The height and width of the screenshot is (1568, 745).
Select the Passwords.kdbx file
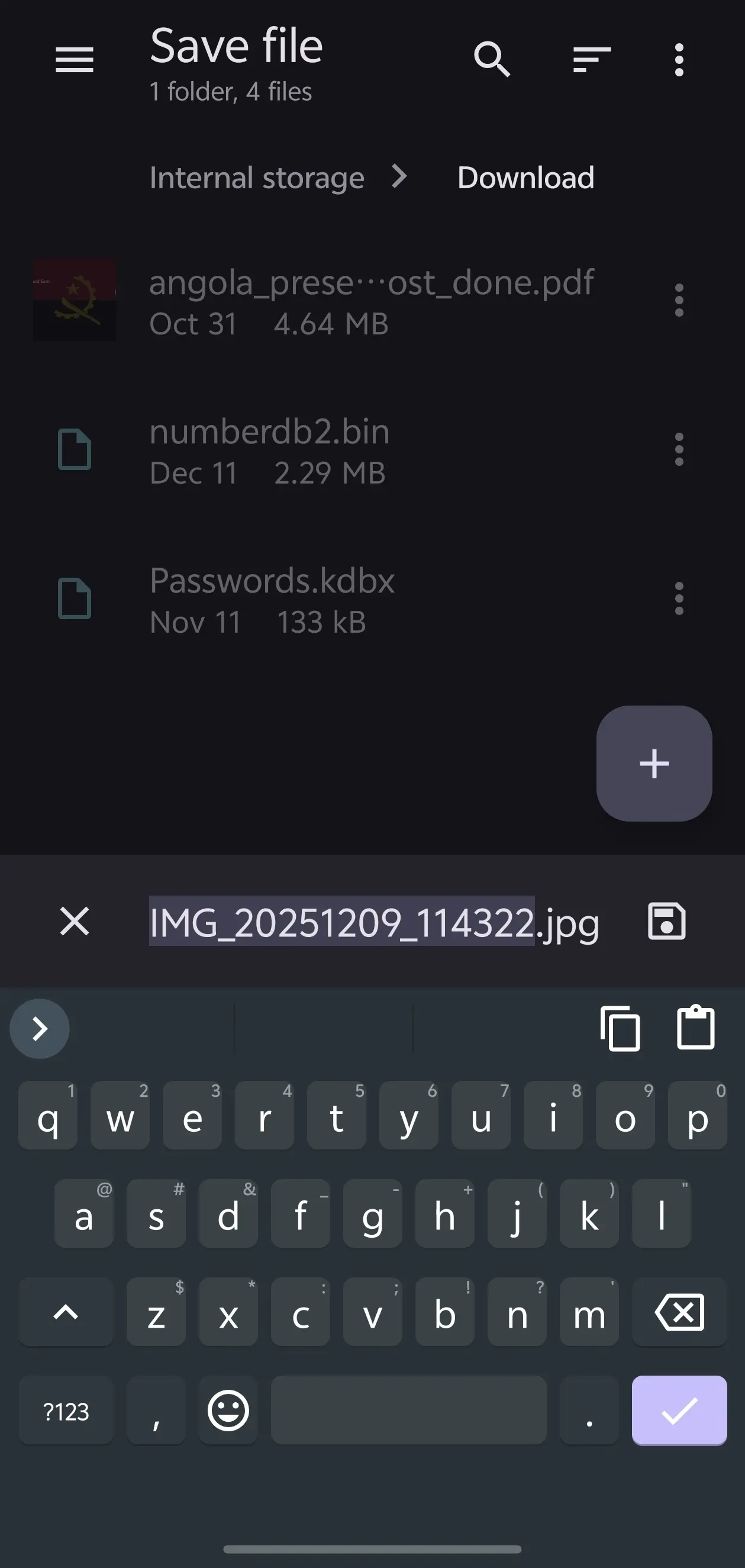coord(304,600)
